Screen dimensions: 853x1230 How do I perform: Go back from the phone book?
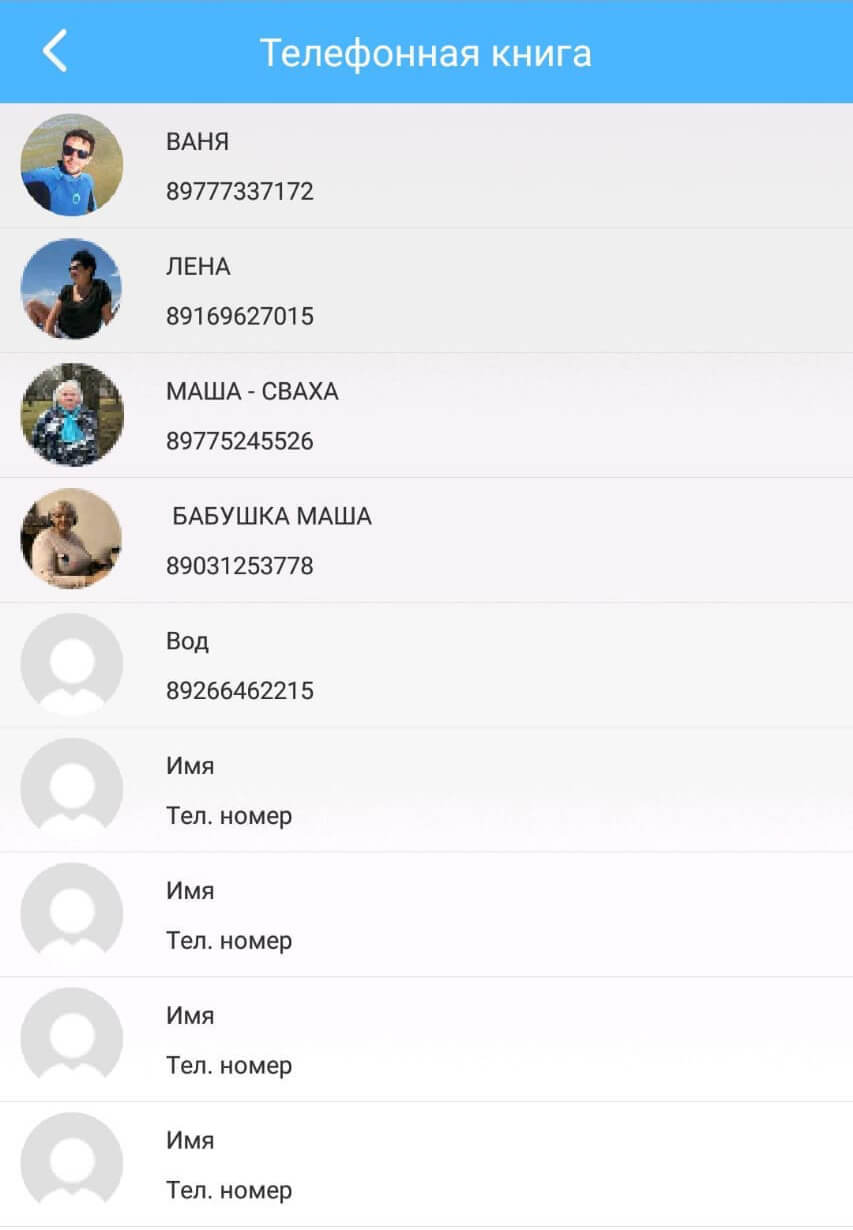pyautogui.click(x=55, y=51)
